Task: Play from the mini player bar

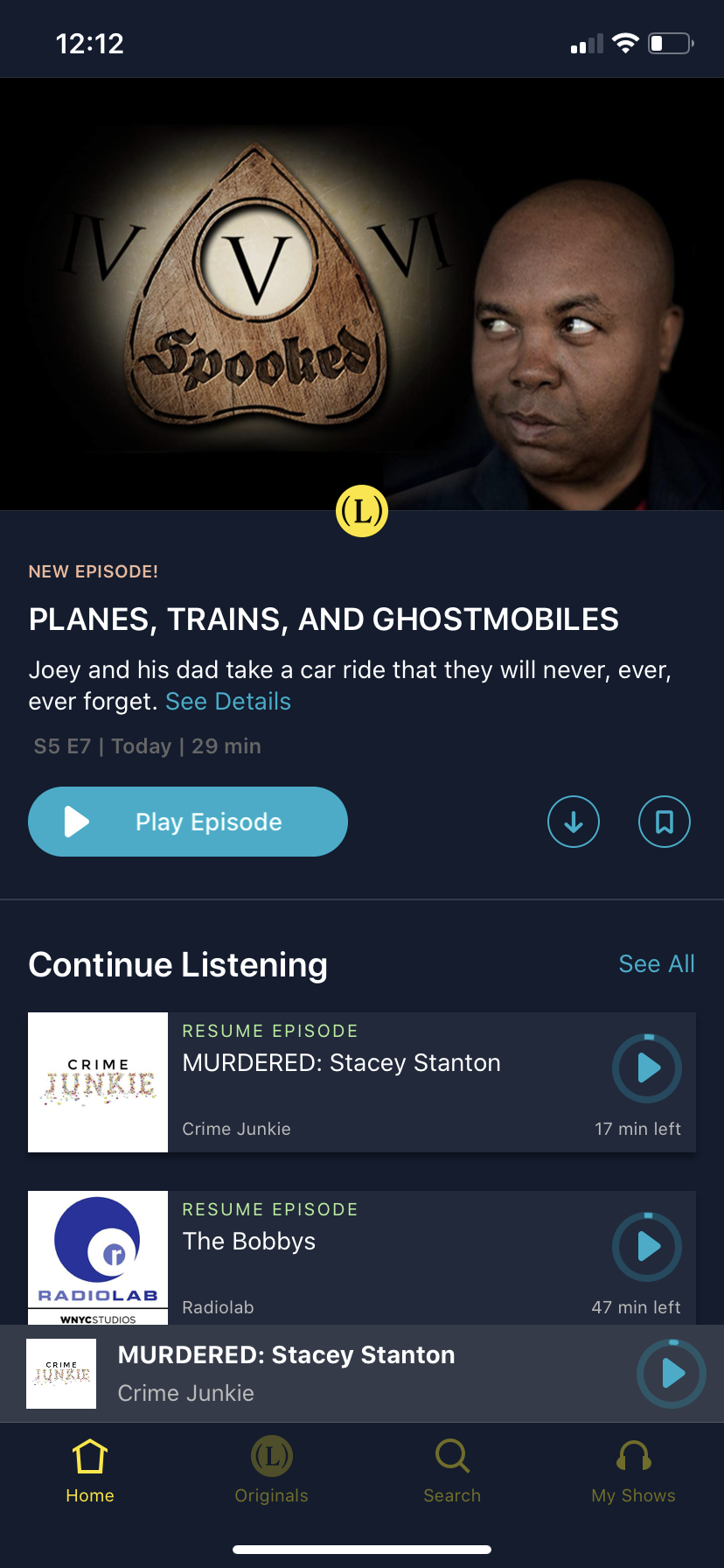Action: click(672, 1373)
